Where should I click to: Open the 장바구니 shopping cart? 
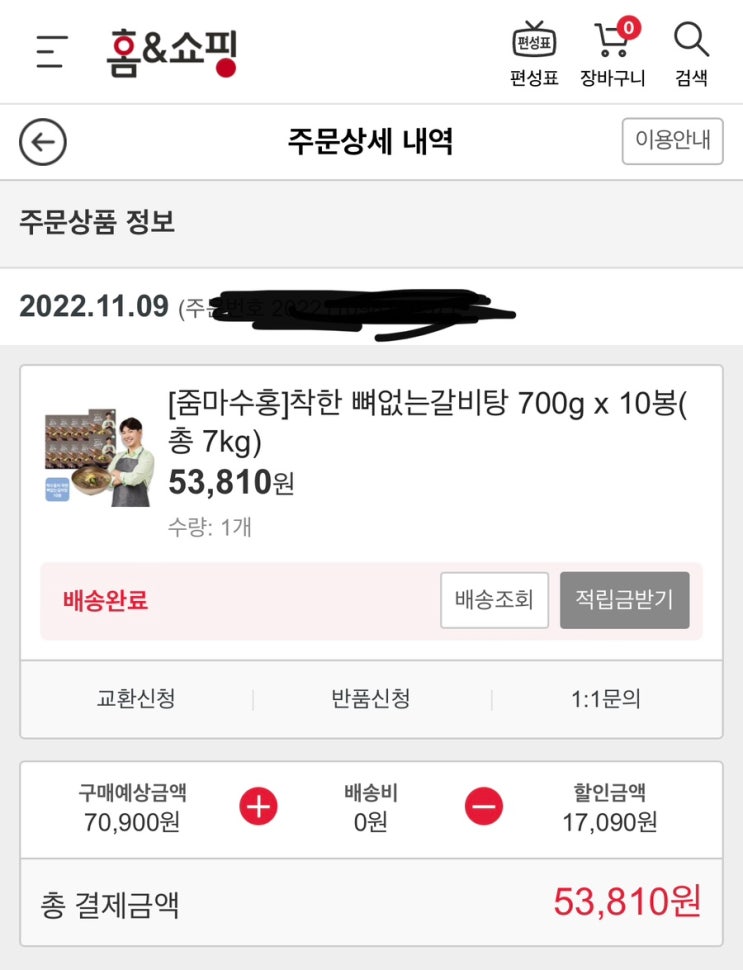pos(613,55)
